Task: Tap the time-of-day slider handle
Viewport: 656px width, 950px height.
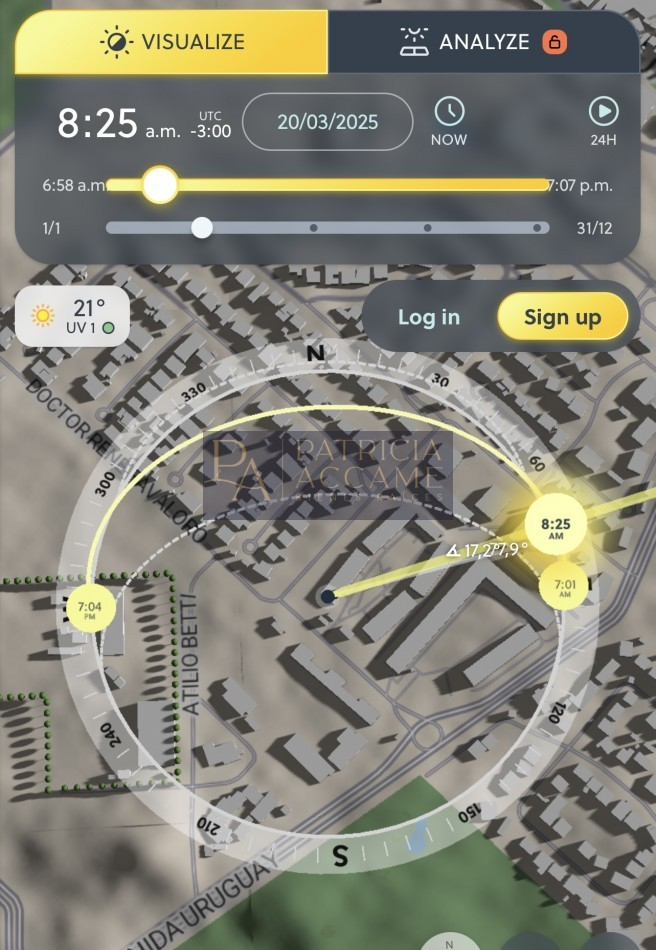Action: [159, 185]
